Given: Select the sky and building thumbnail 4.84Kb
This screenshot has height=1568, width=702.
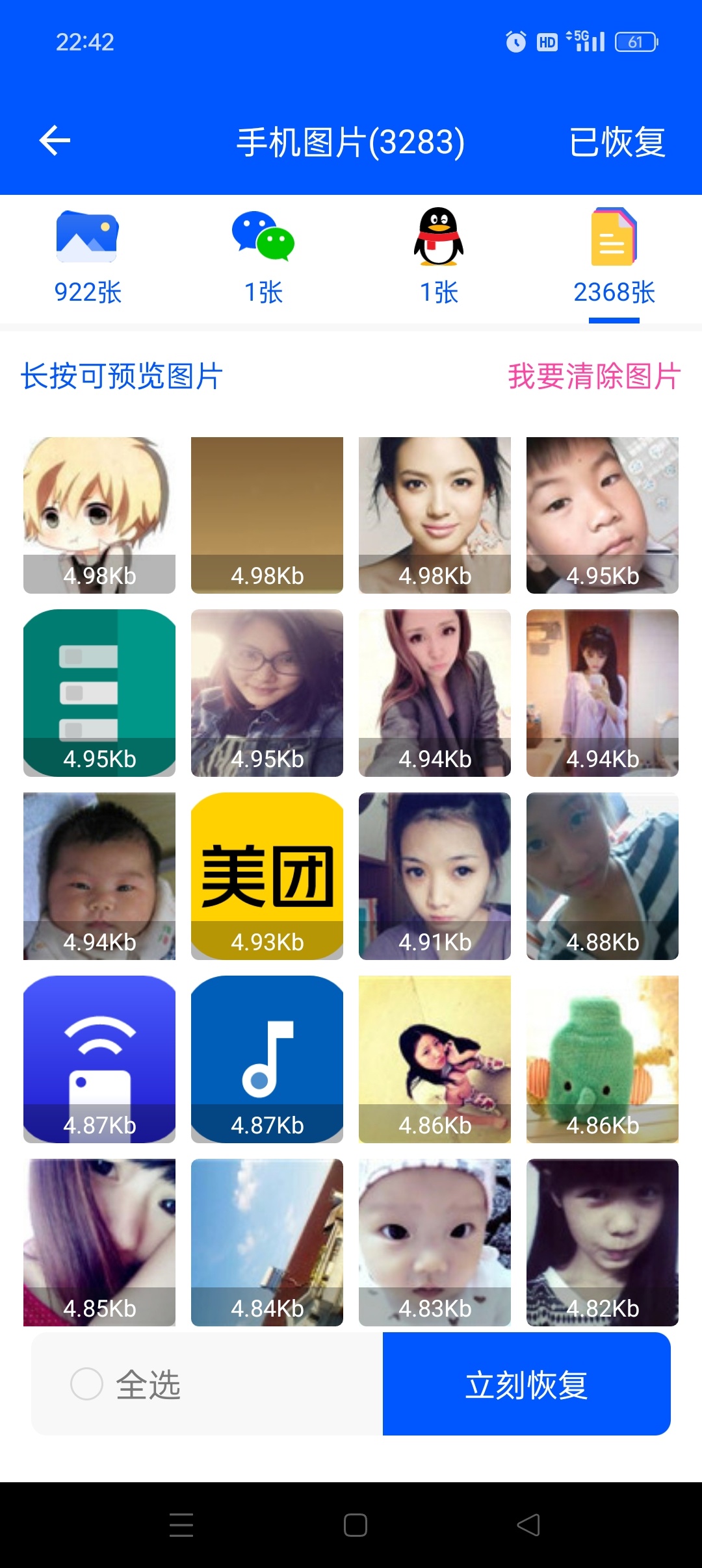Looking at the screenshot, I should (267, 1242).
